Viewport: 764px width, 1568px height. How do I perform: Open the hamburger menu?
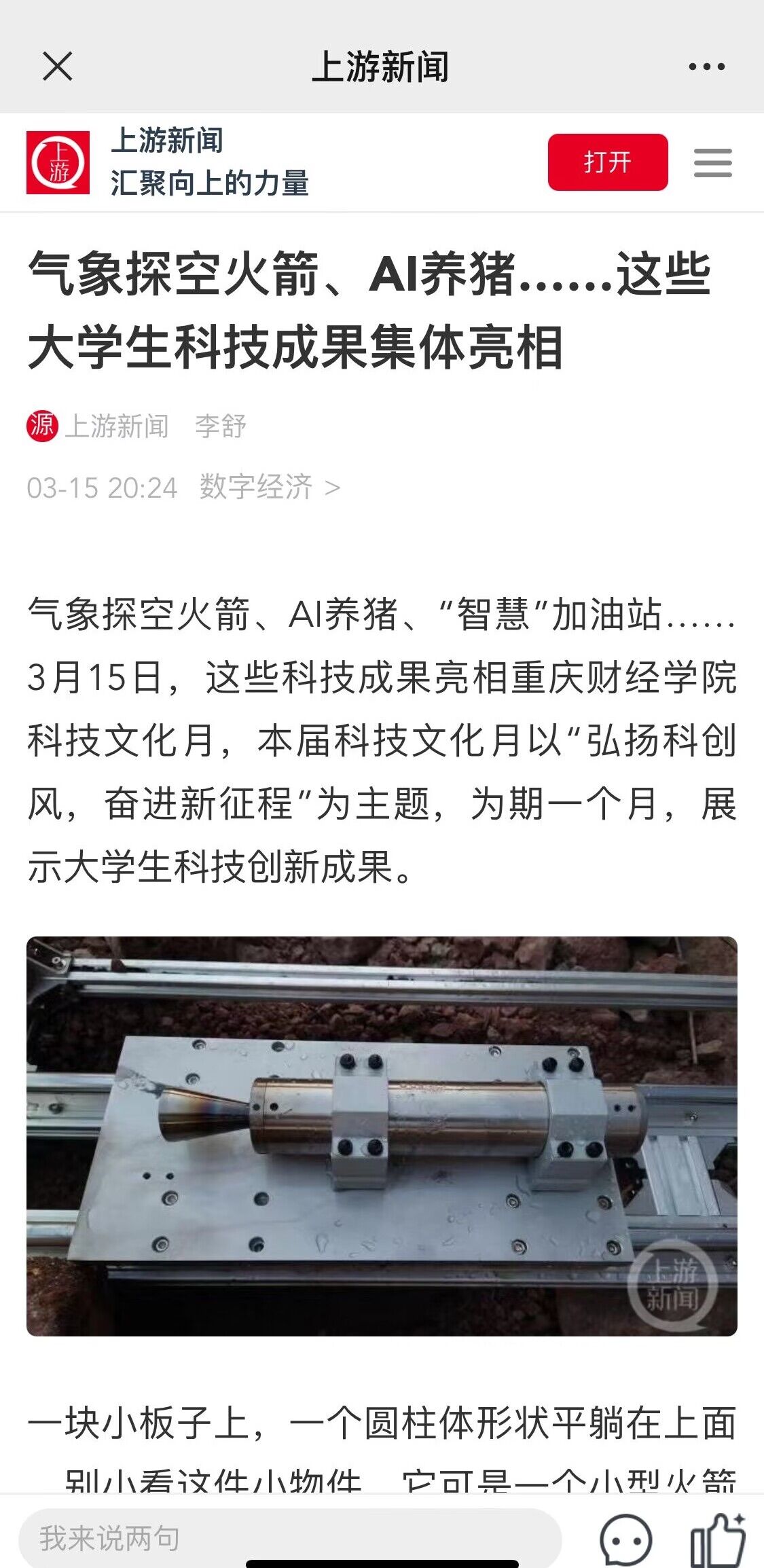tap(712, 163)
